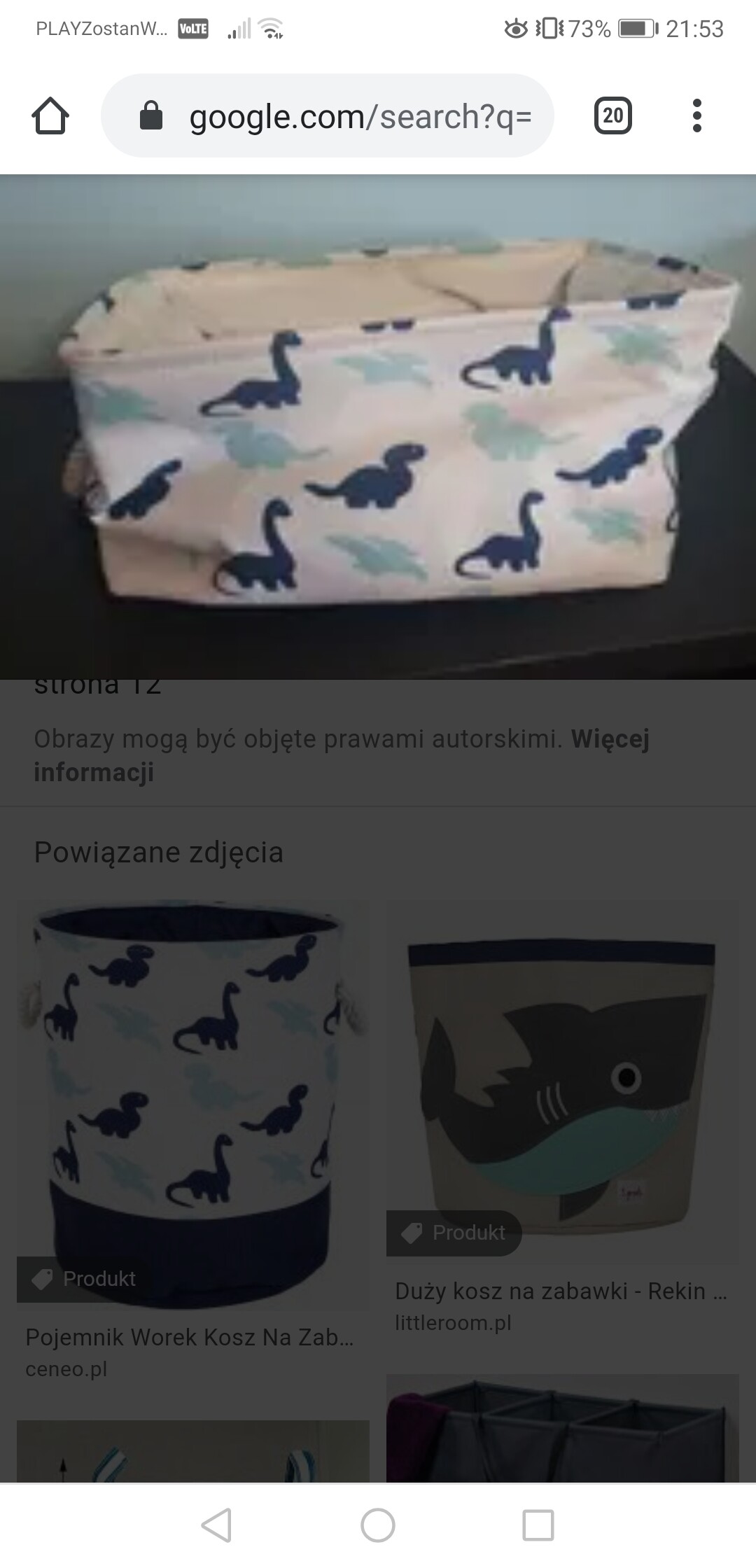Viewport: 756px width, 1568px height.
Task: Open the enlarged dinosaur basket image
Action: (x=378, y=427)
